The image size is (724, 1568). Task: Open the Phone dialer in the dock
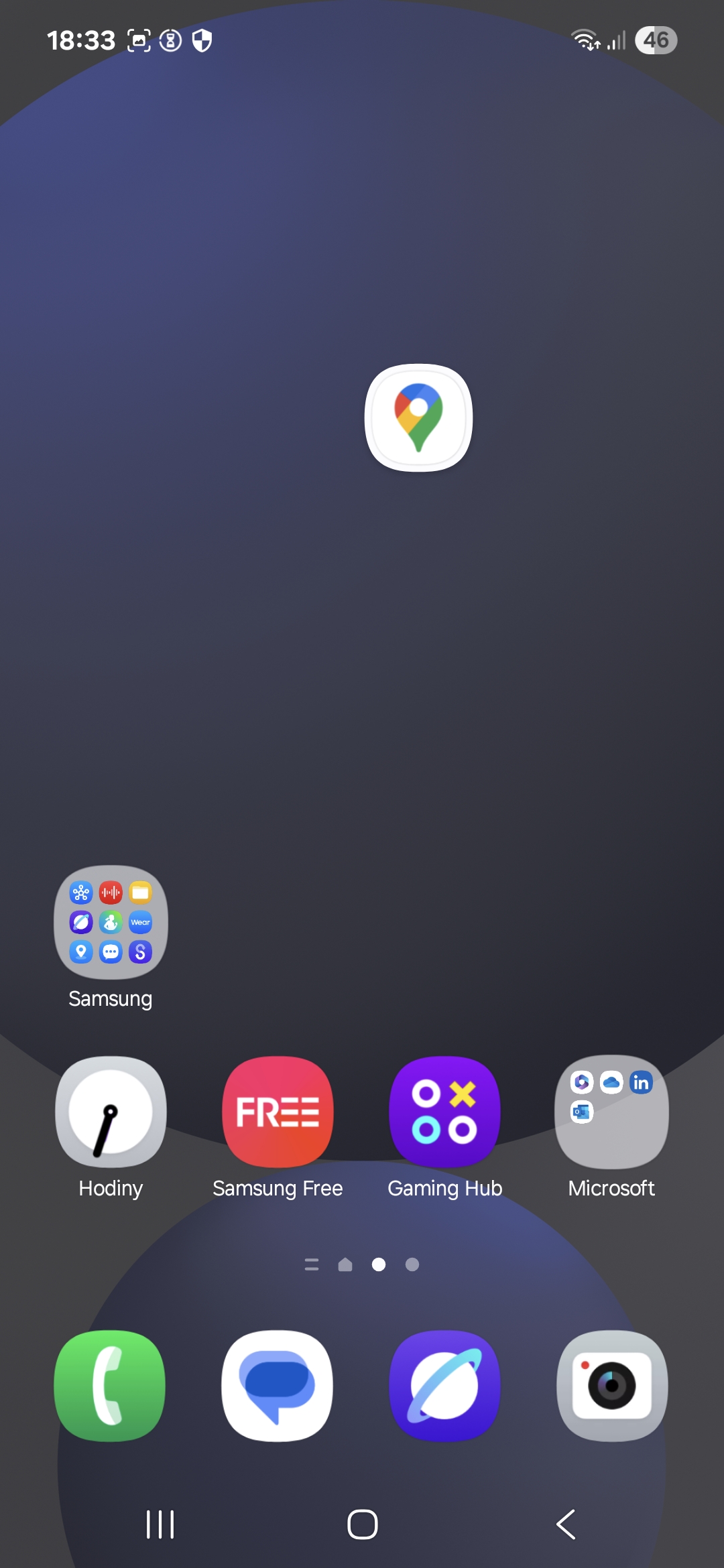(110, 1386)
